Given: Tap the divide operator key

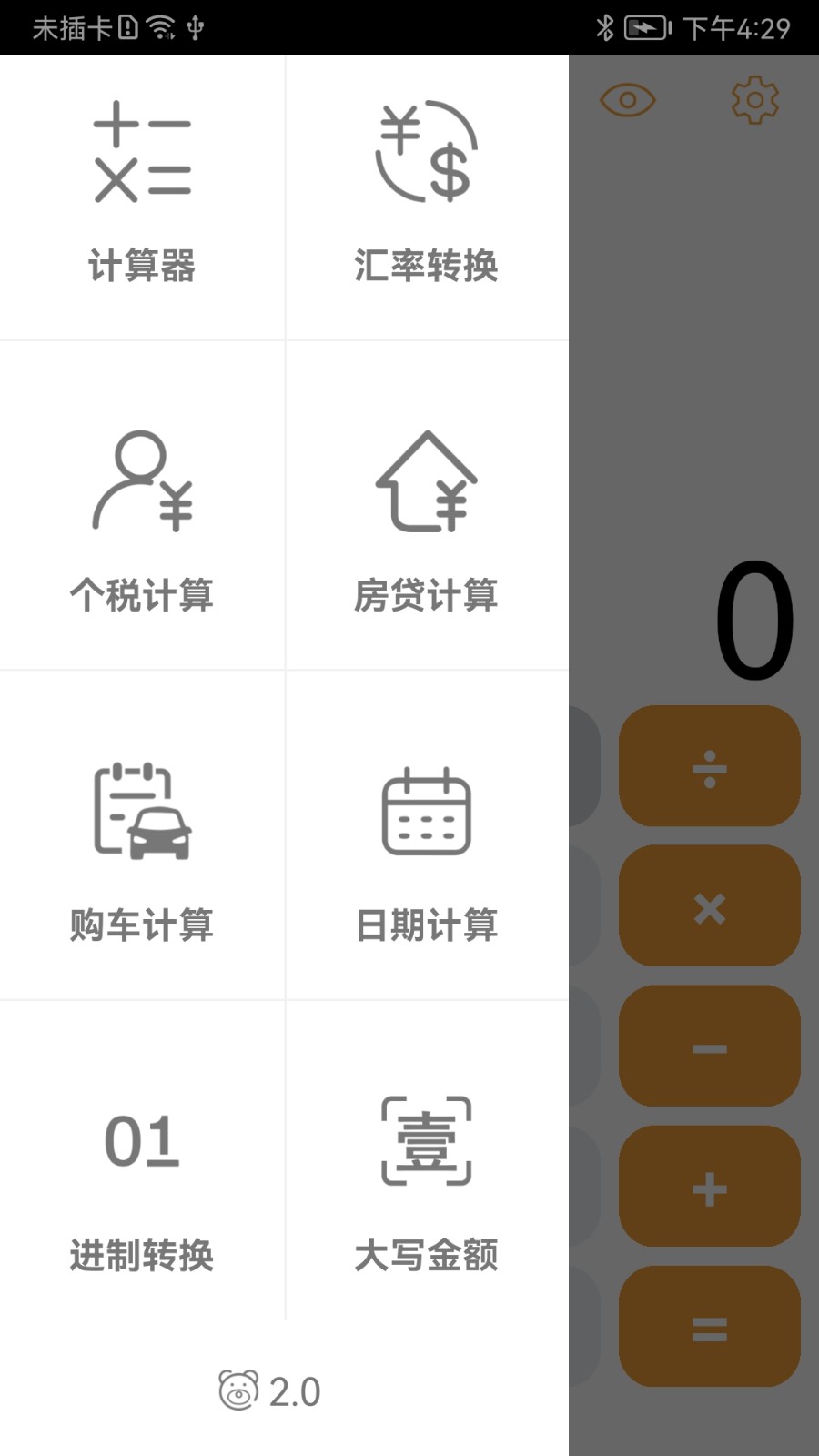Looking at the screenshot, I should pyautogui.click(x=709, y=766).
